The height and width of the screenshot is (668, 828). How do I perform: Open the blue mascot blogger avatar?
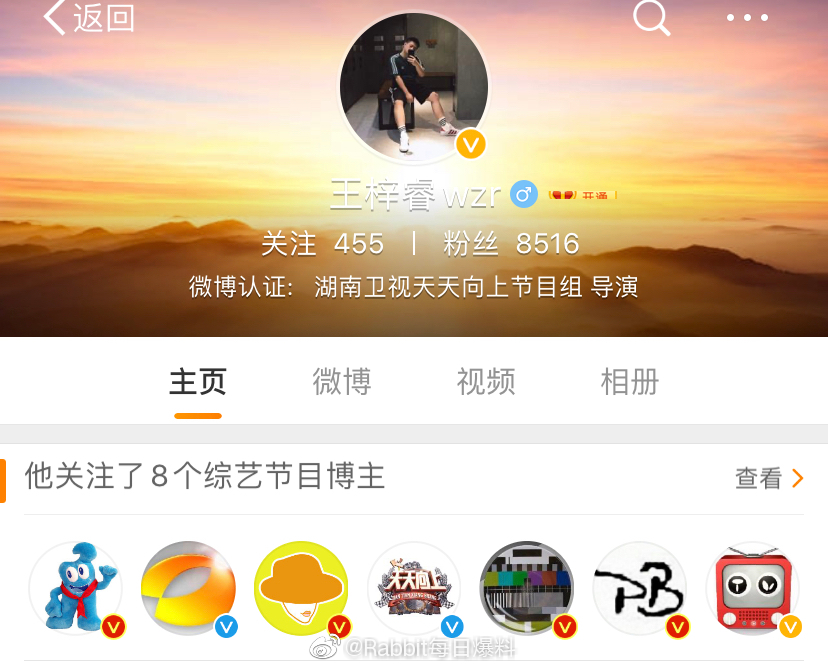76,589
